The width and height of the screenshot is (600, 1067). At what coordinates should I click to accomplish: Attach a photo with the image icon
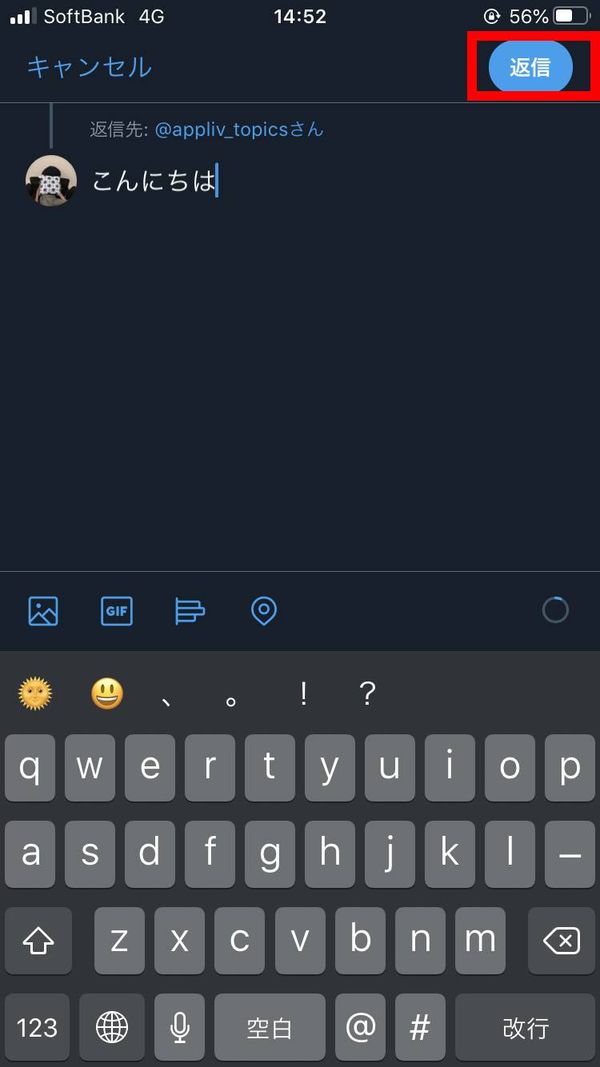tap(43, 610)
